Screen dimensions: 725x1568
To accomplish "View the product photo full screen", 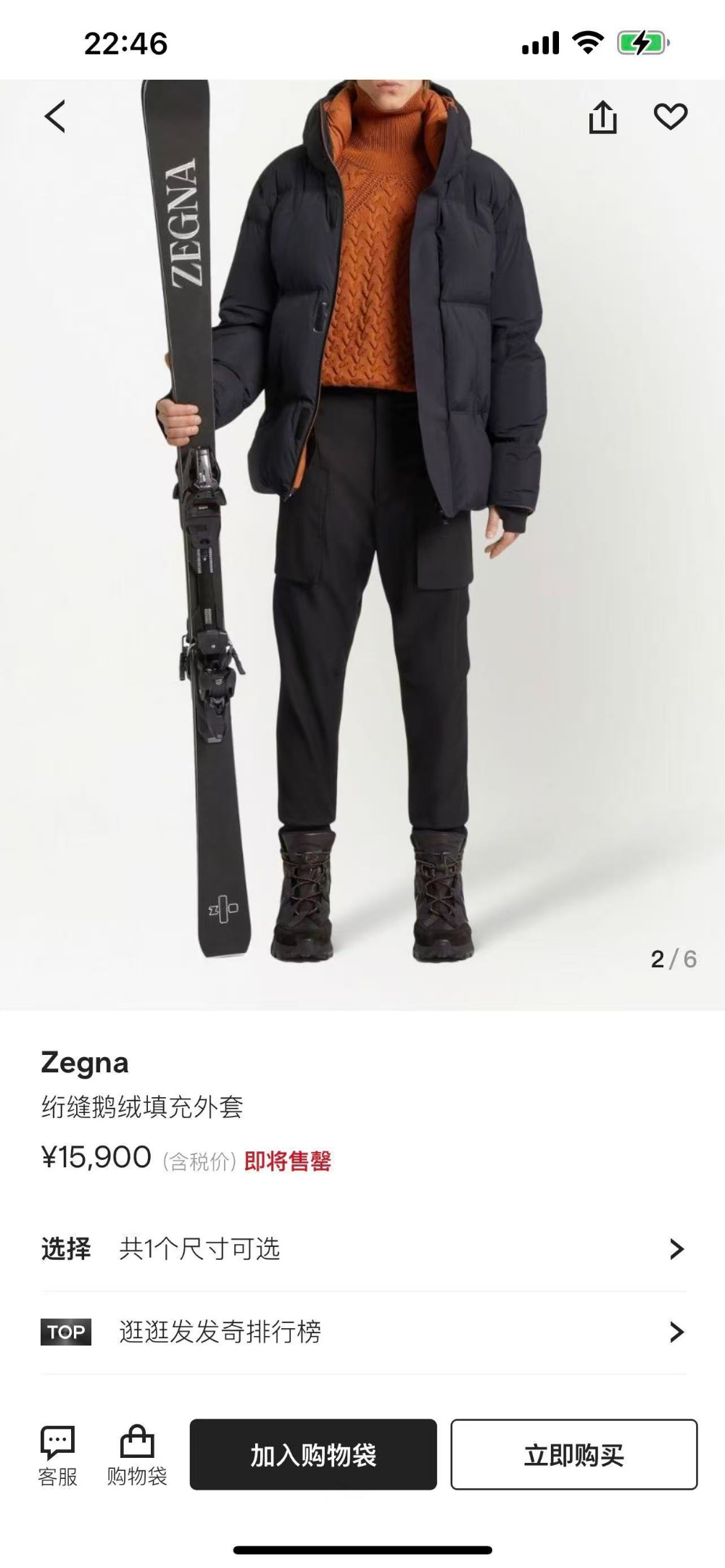I will tap(362, 543).
